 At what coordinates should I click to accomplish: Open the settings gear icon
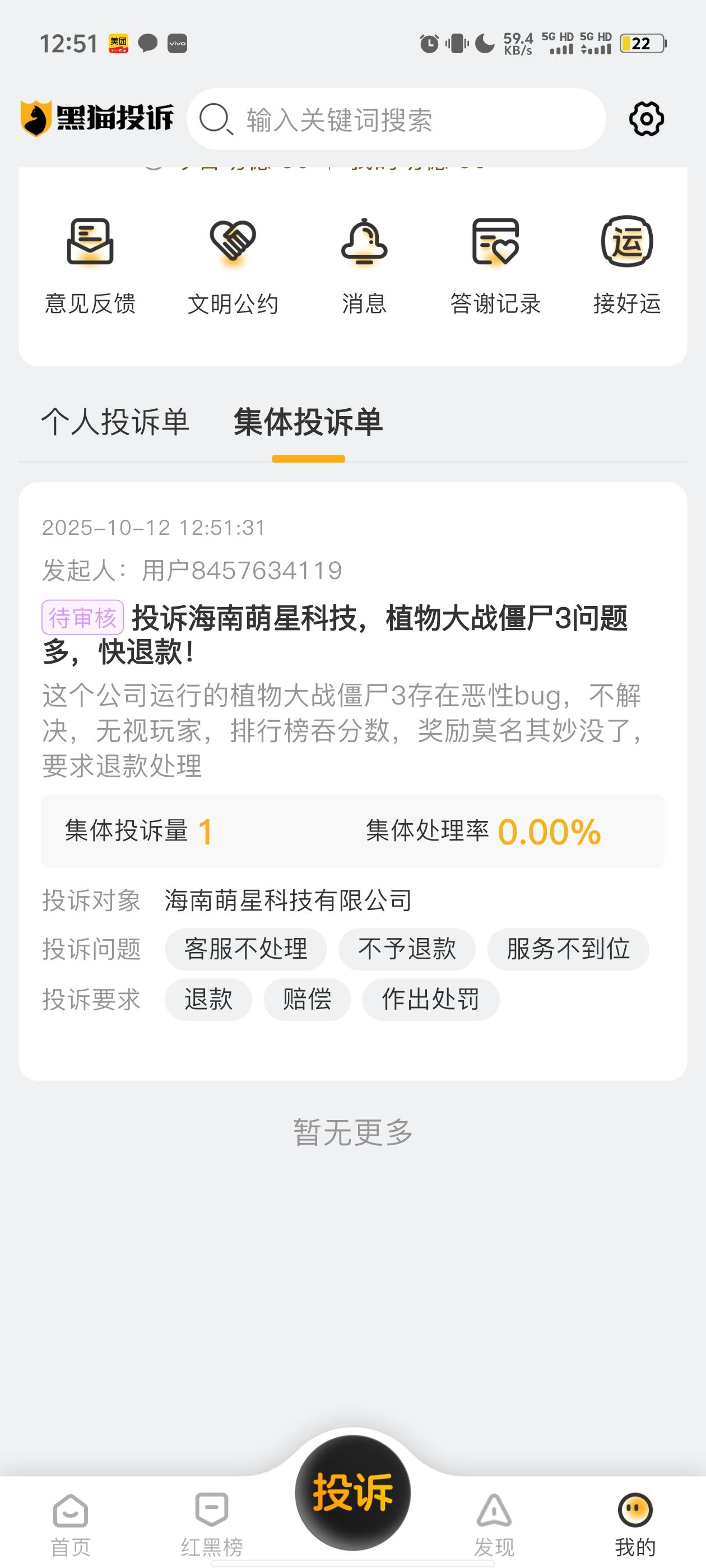tap(646, 119)
